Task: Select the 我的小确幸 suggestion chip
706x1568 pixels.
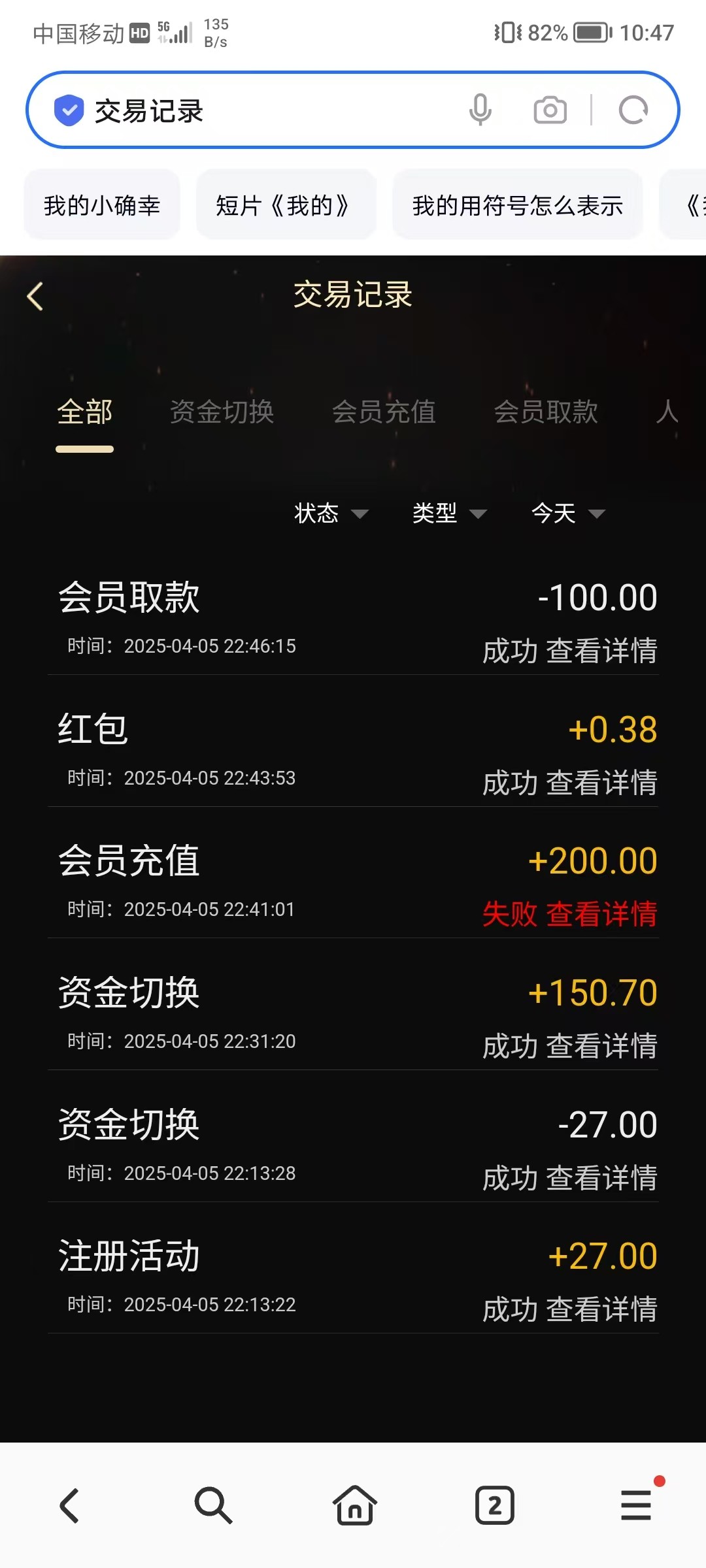Action: tap(102, 205)
